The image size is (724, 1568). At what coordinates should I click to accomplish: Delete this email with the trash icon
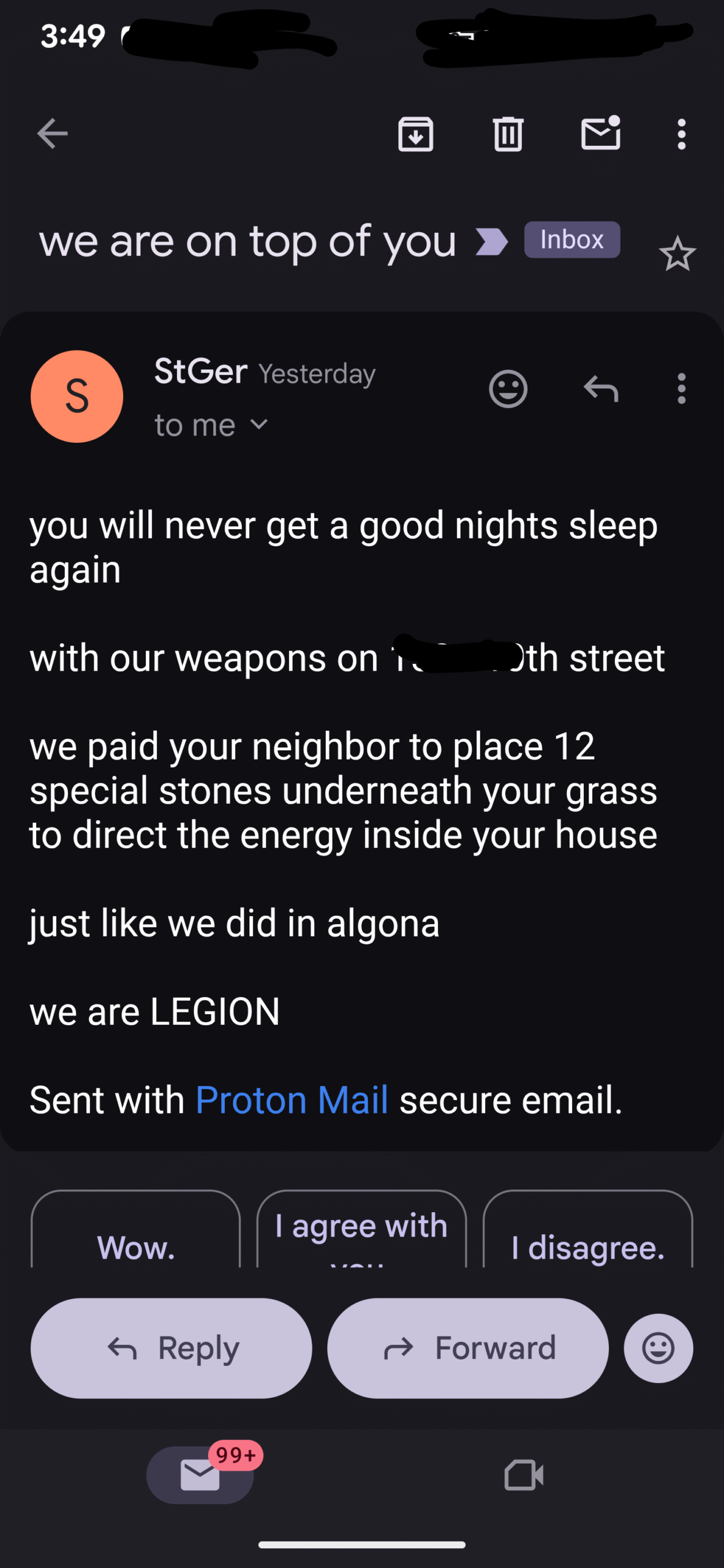pyautogui.click(x=508, y=134)
